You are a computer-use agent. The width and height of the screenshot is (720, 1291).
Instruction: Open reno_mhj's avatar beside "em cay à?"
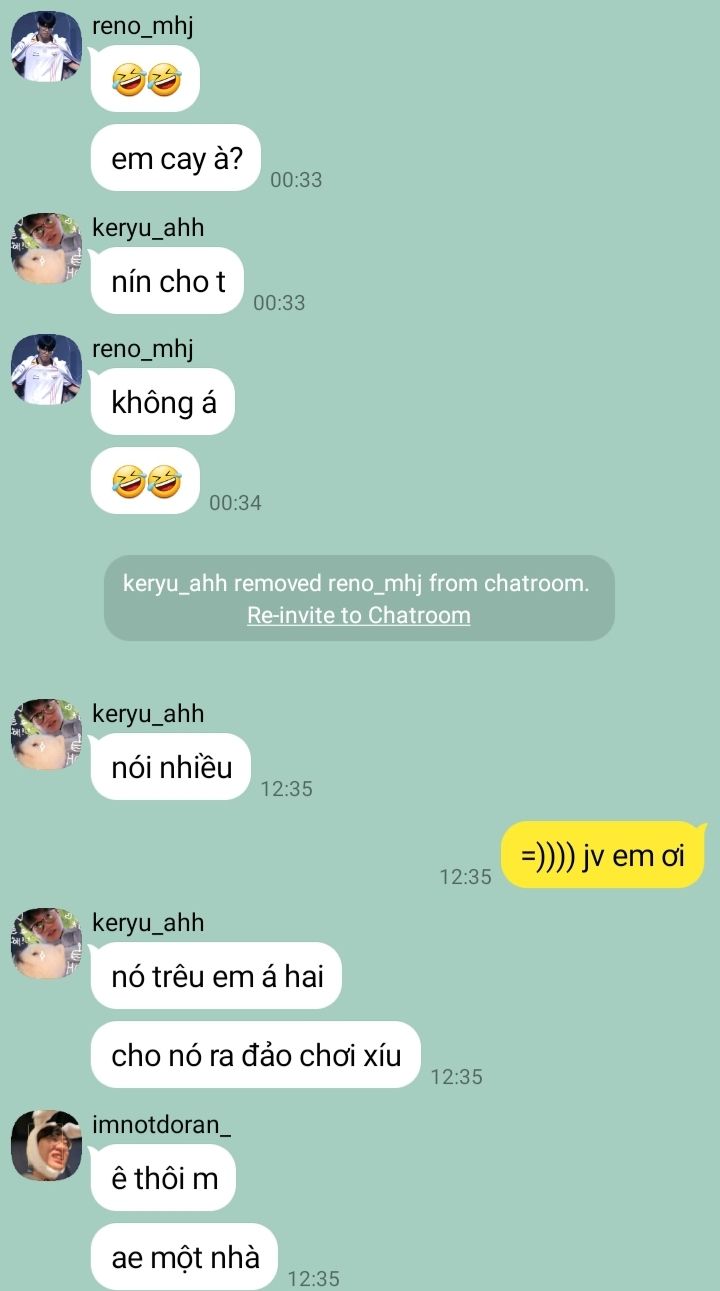point(46,46)
